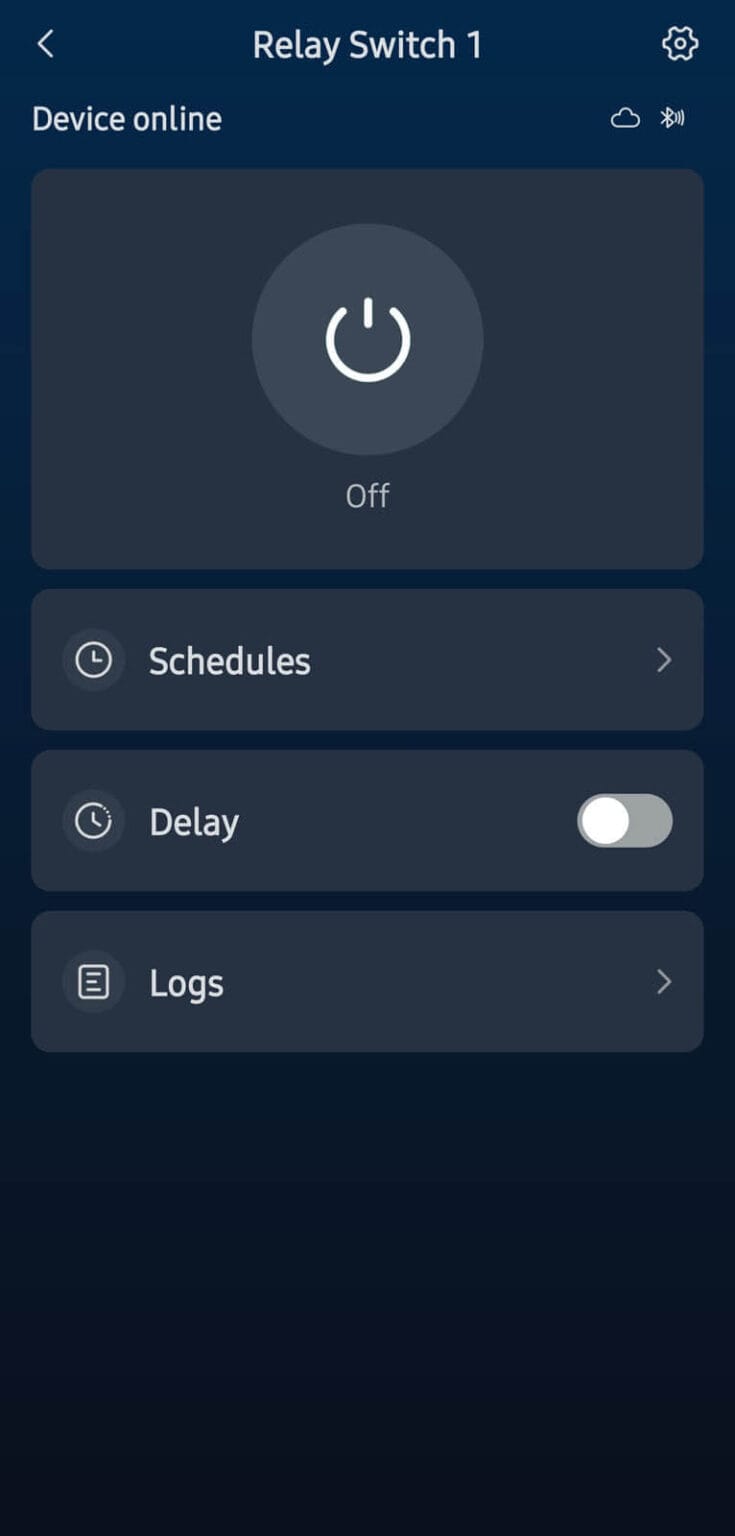Viewport: 735px width, 1536px height.
Task: Open Logs
Action: tap(367, 982)
